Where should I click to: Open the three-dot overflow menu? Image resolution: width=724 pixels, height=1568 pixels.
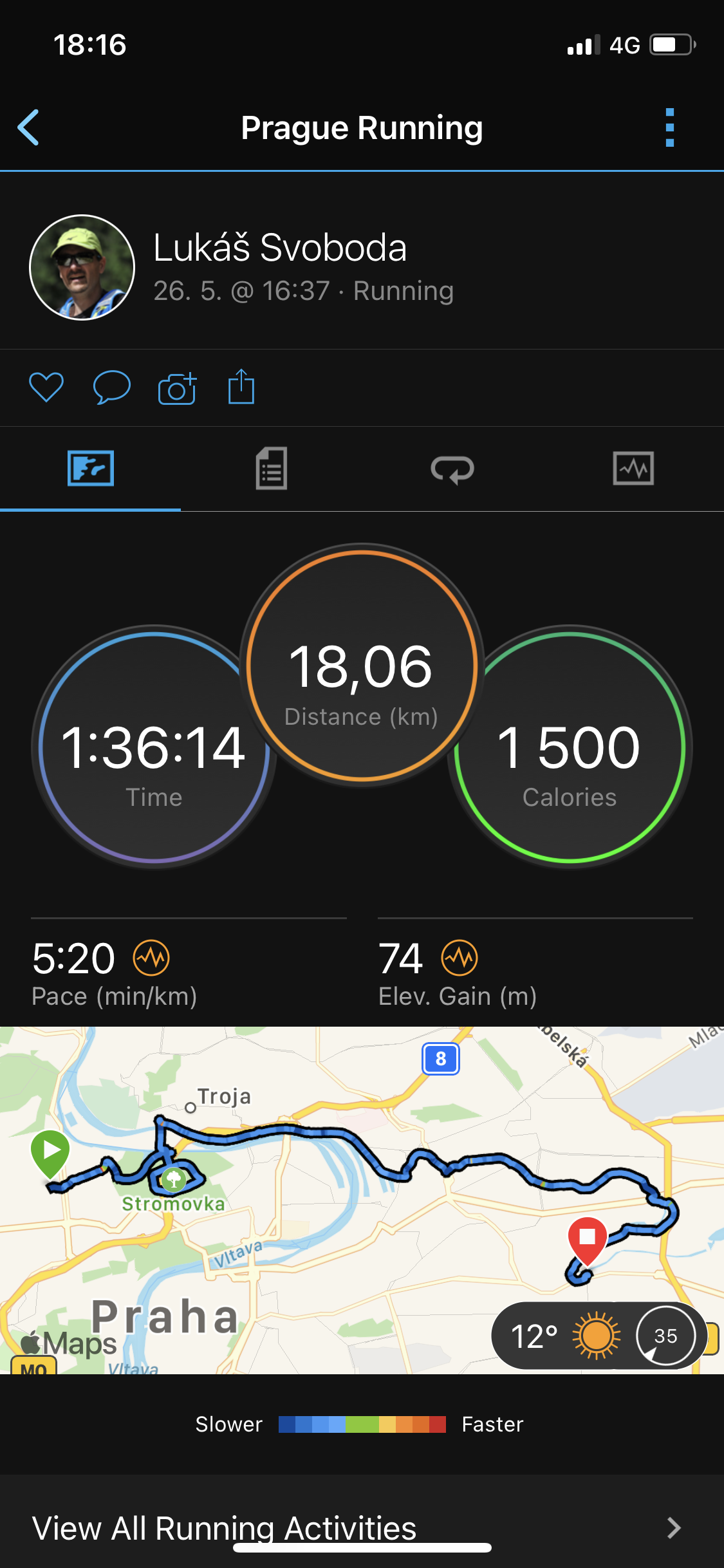(x=670, y=127)
